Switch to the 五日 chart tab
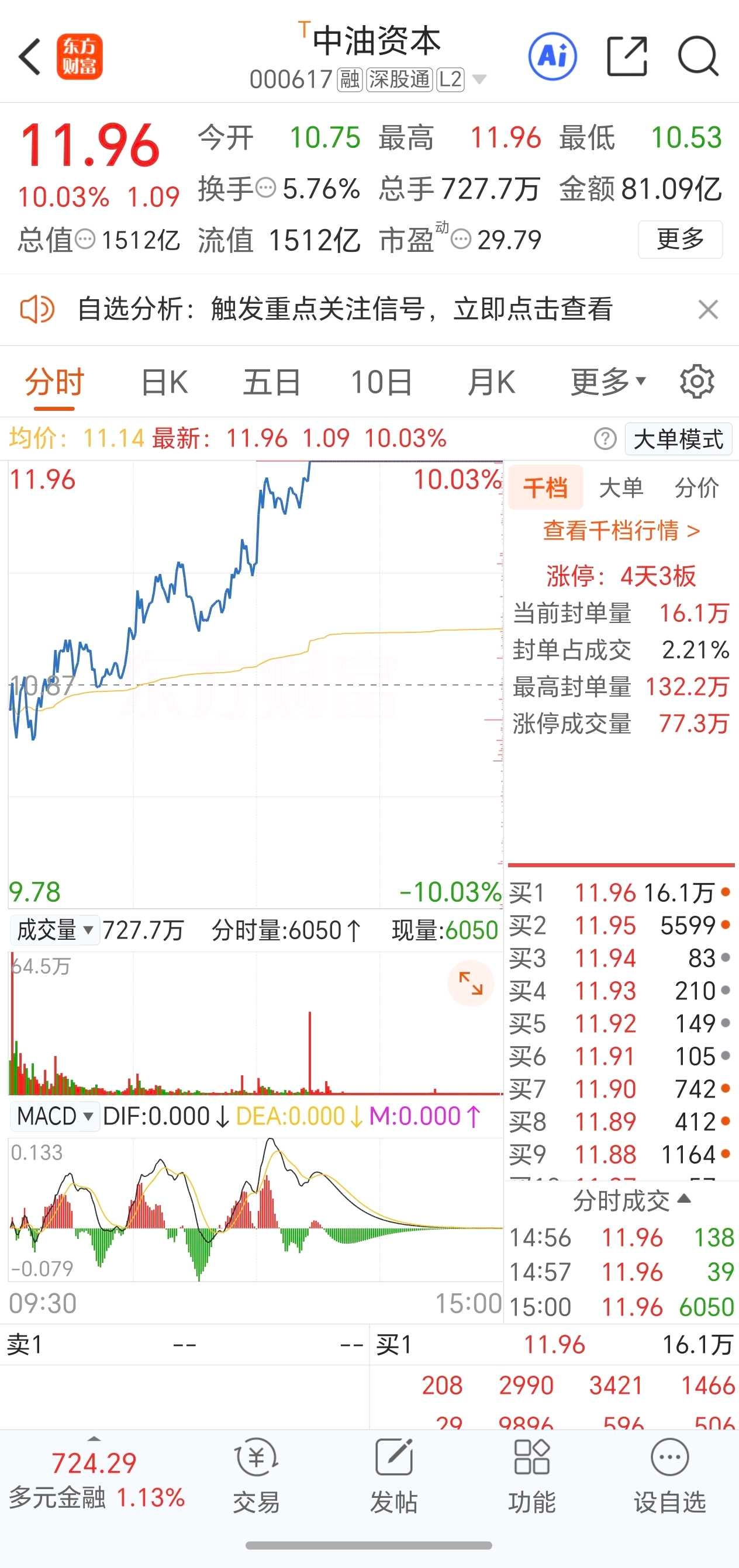Screen dimensions: 739x1568 coord(271,382)
